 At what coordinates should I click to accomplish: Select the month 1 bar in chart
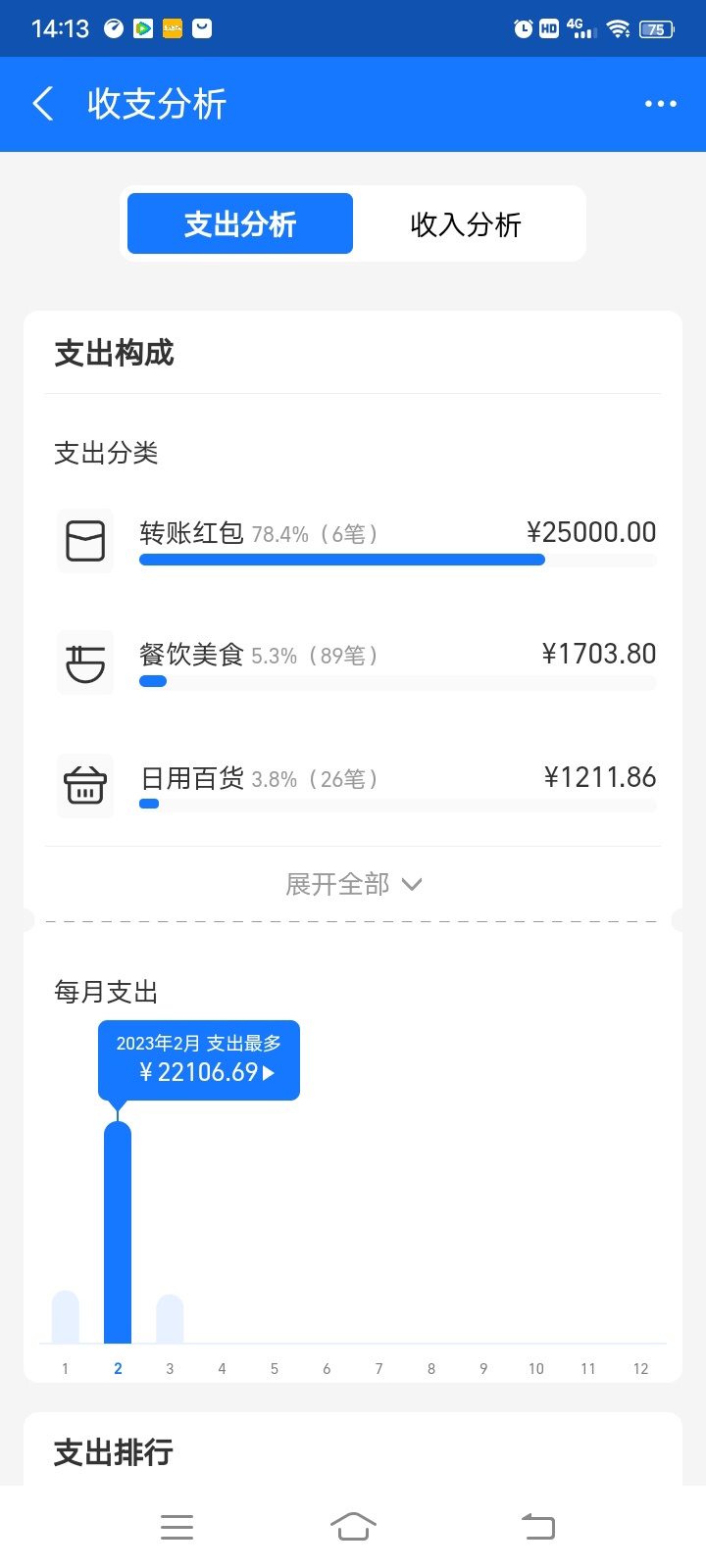point(66,1317)
